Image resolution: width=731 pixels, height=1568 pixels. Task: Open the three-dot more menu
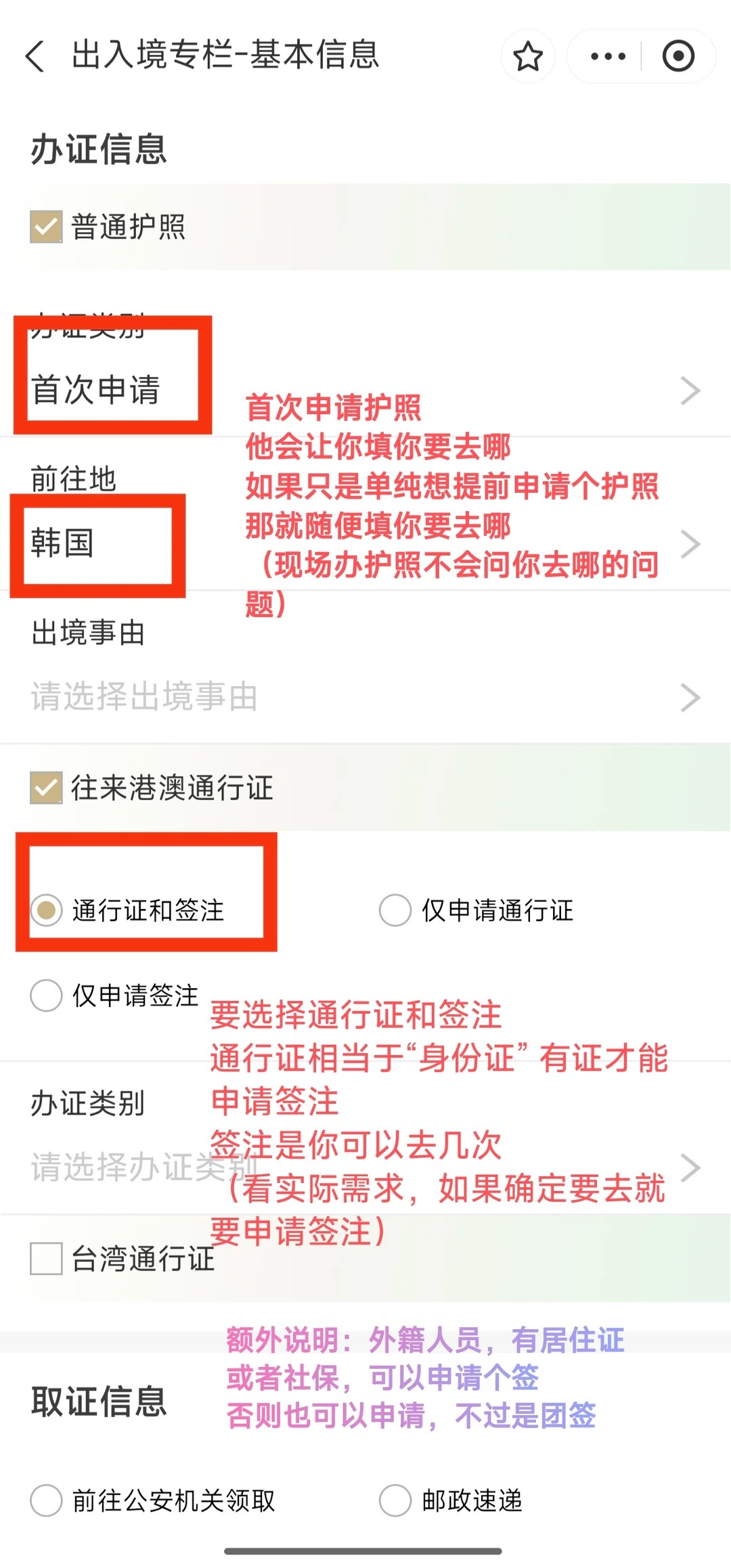607,56
